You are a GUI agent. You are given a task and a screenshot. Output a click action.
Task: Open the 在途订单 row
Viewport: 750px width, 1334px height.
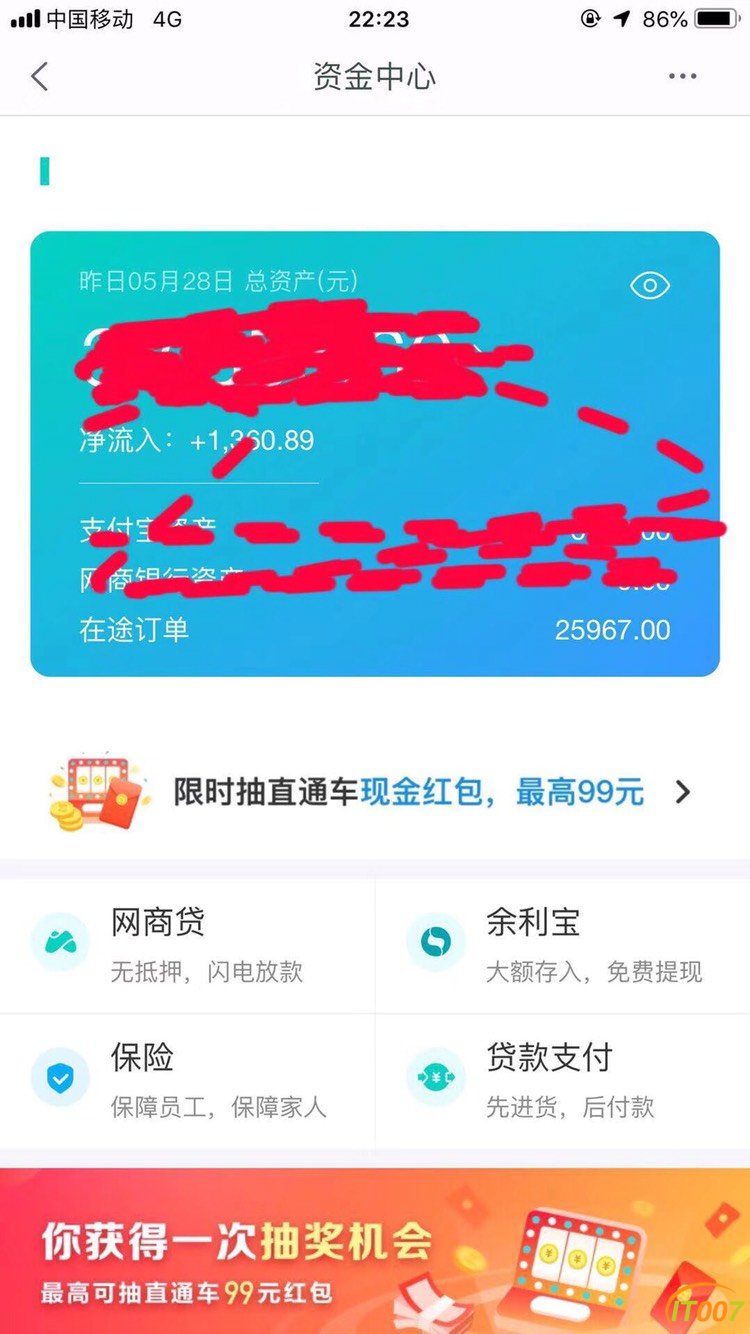coord(374,630)
